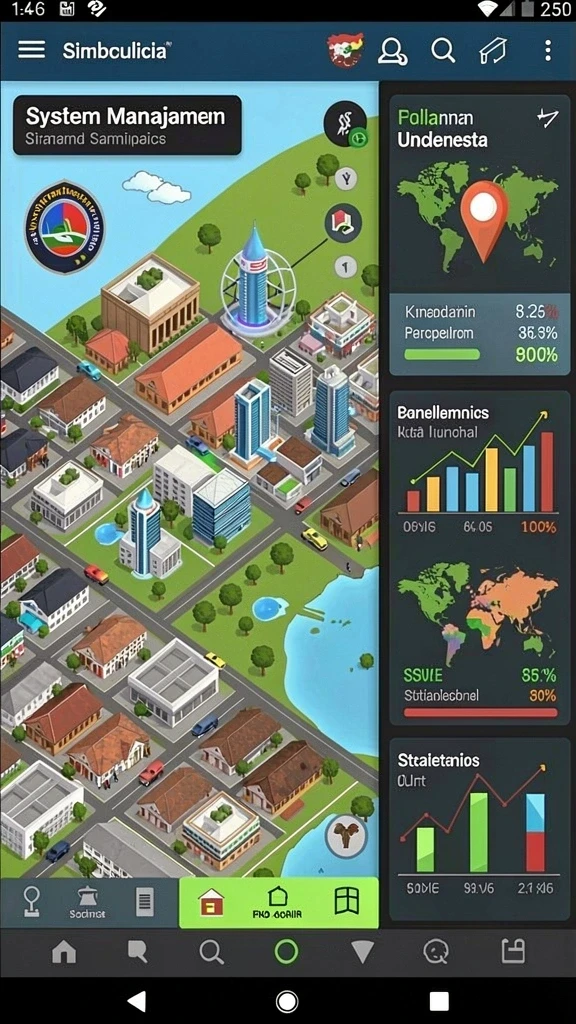Go back with the system back button

136,1000
